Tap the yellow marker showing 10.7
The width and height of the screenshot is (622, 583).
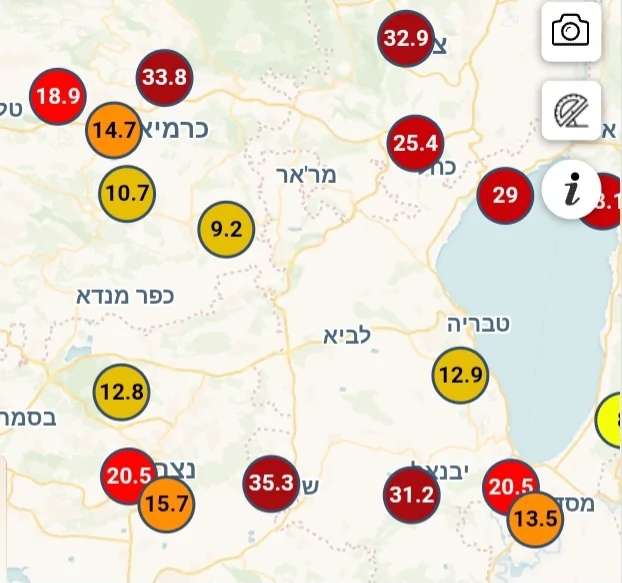click(127, 193)
